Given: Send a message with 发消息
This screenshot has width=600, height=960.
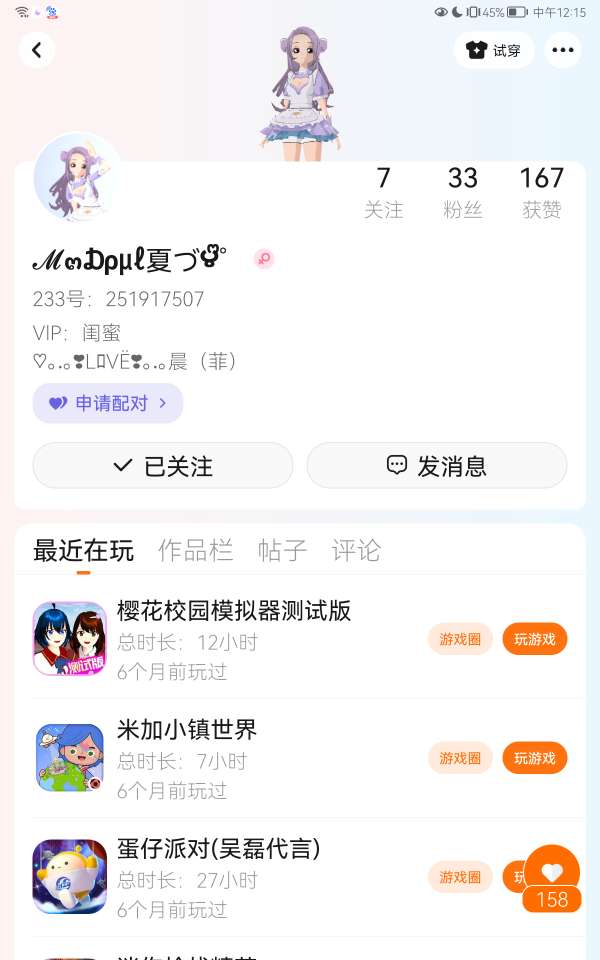Looking at the screenshot, I should coord(436,465).
